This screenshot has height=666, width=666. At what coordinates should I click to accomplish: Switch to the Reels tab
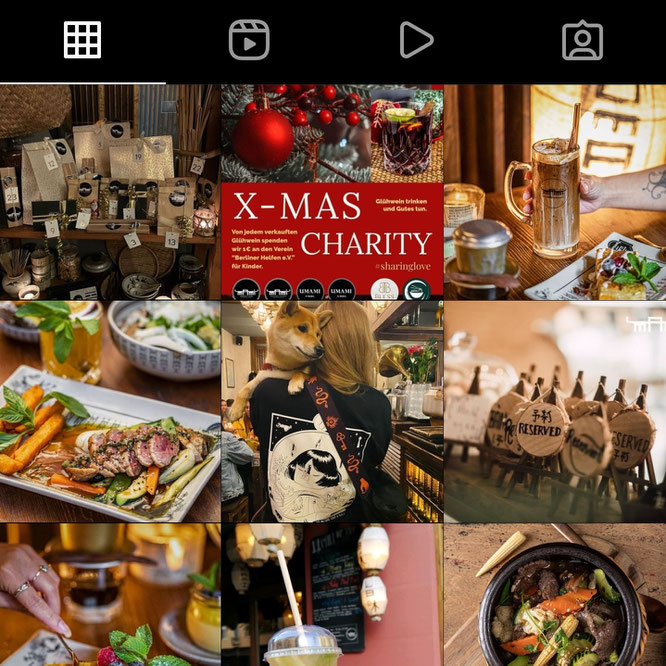pos(249,40)
